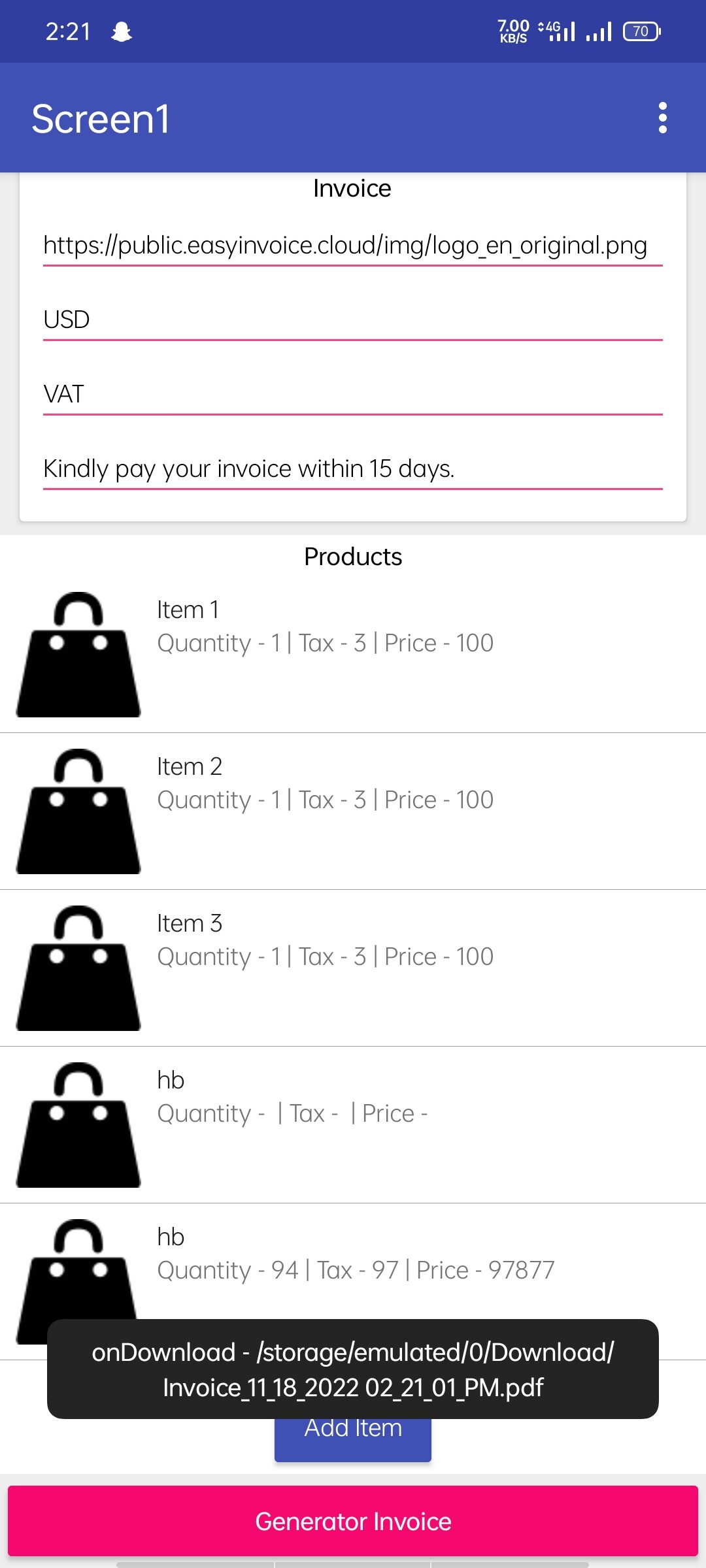Tap the USD currency field
Image resolution: width=706 pixels, height=1568 pixels.
[353, 320]
